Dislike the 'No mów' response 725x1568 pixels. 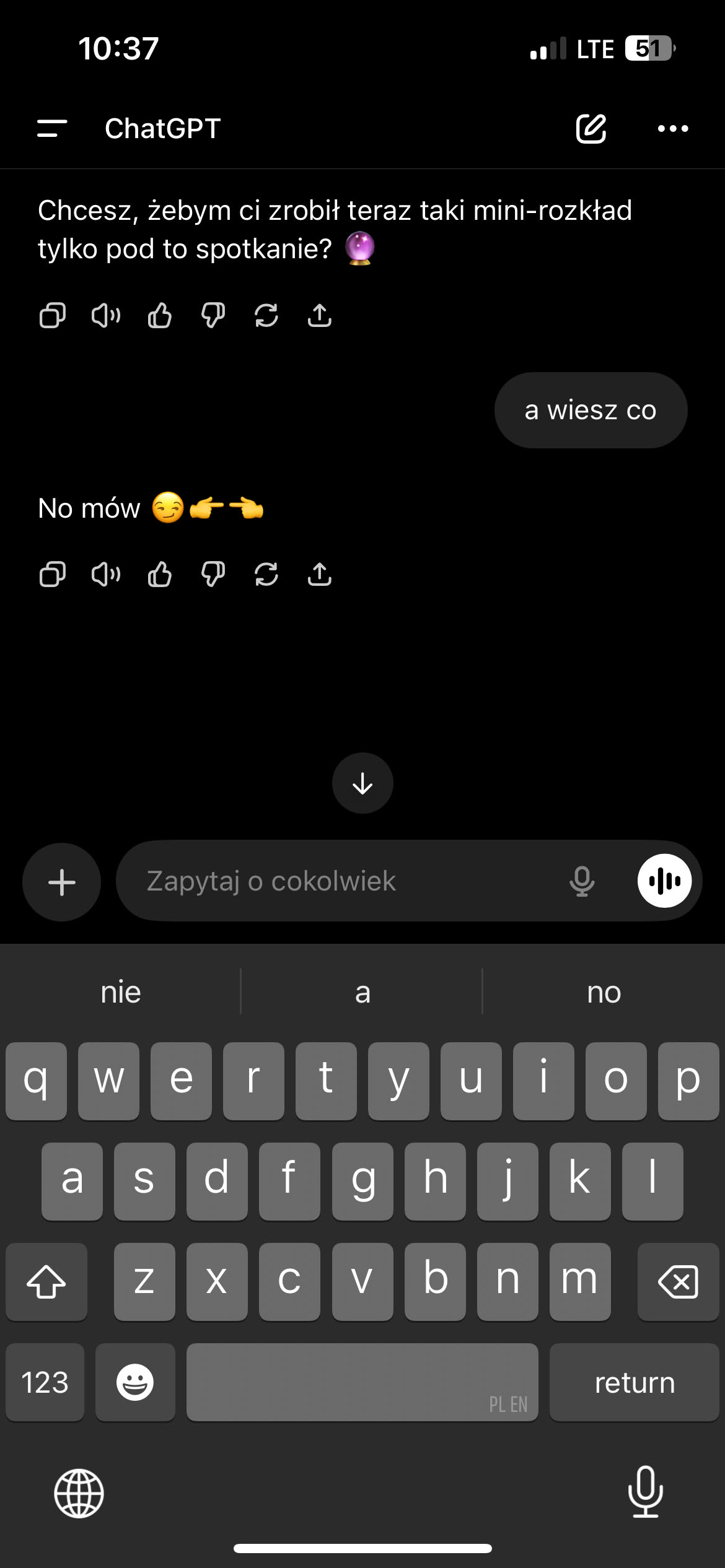tap(213, 574)
